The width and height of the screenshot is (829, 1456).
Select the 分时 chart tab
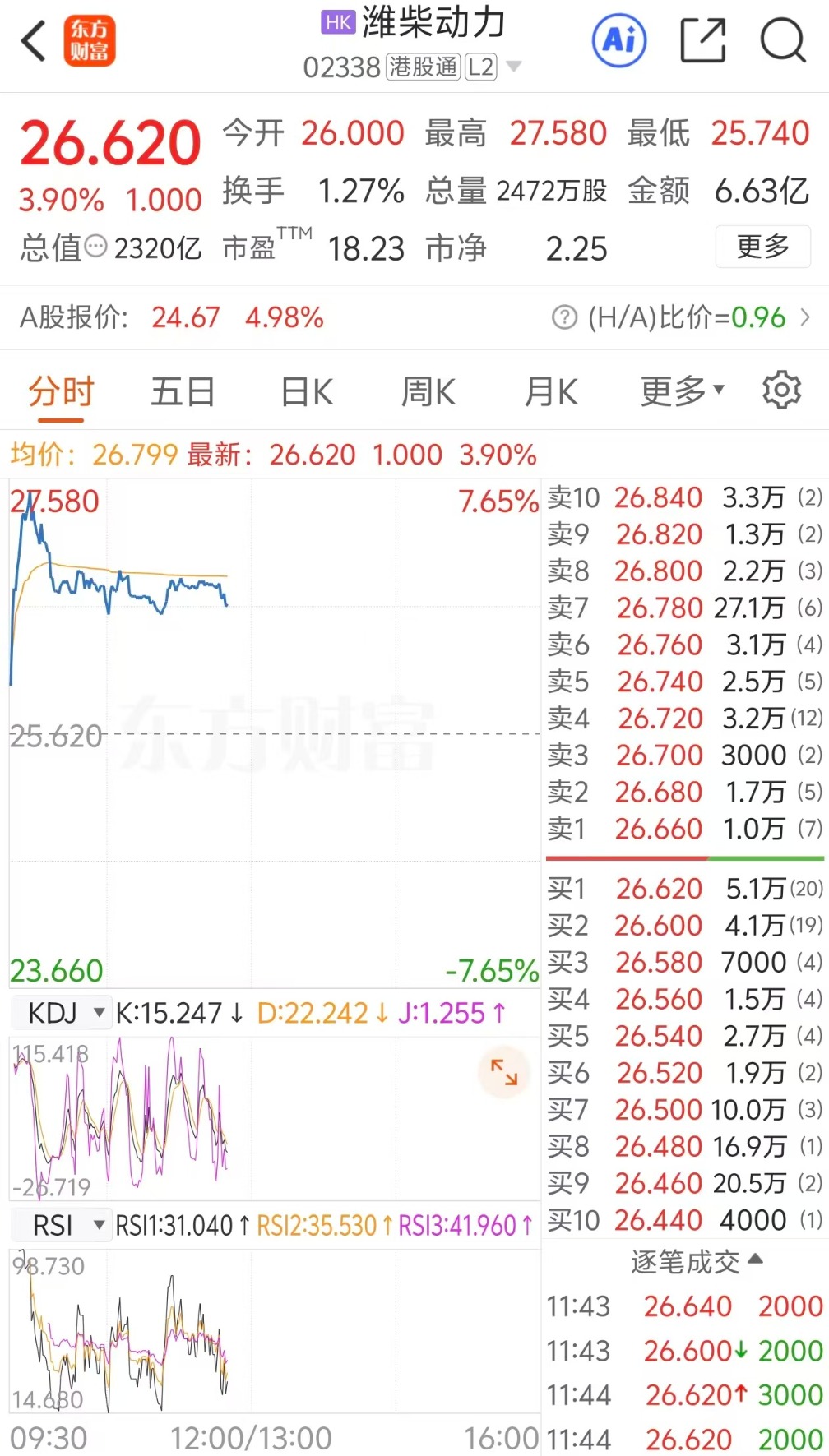61,392
